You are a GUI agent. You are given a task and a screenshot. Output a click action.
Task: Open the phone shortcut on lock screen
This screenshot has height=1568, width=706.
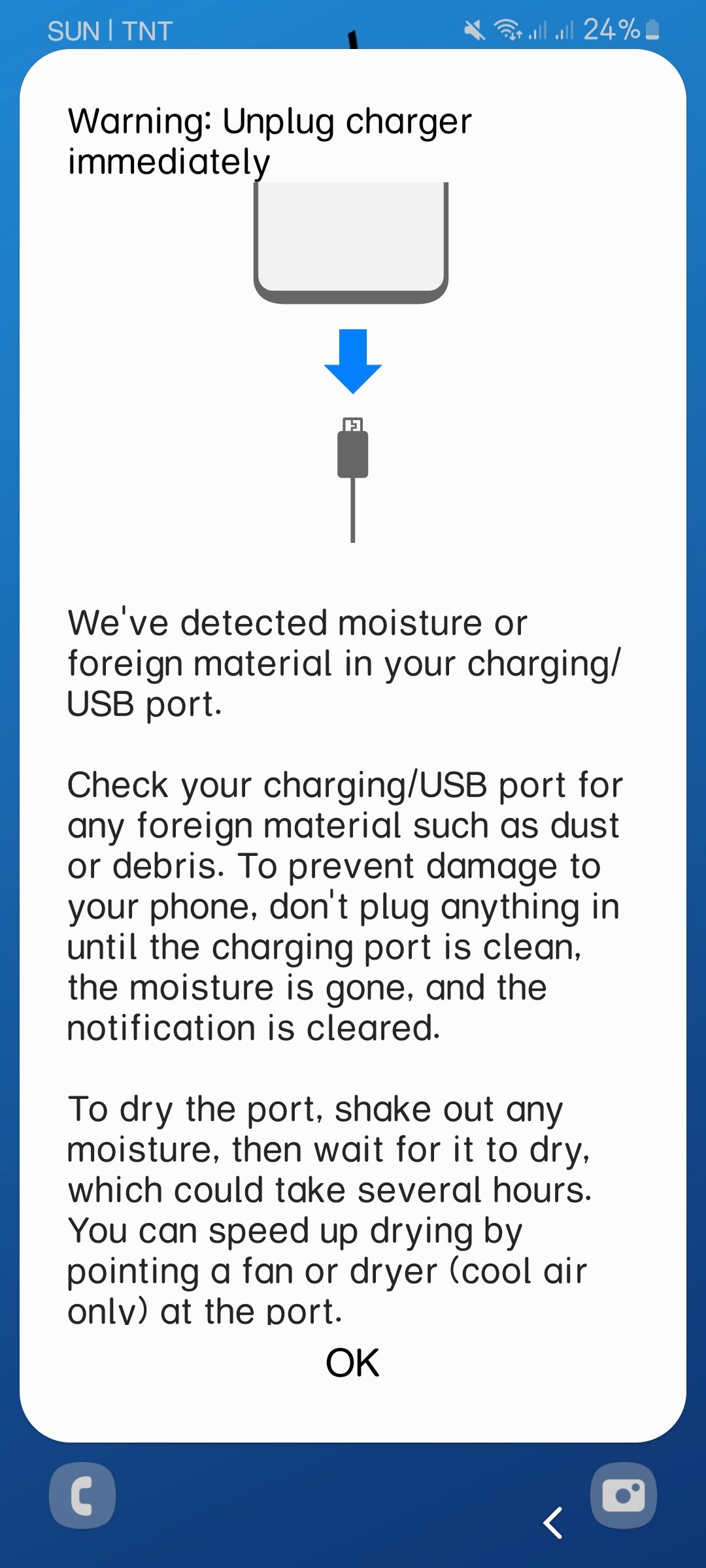click(x=82, y=1495)
